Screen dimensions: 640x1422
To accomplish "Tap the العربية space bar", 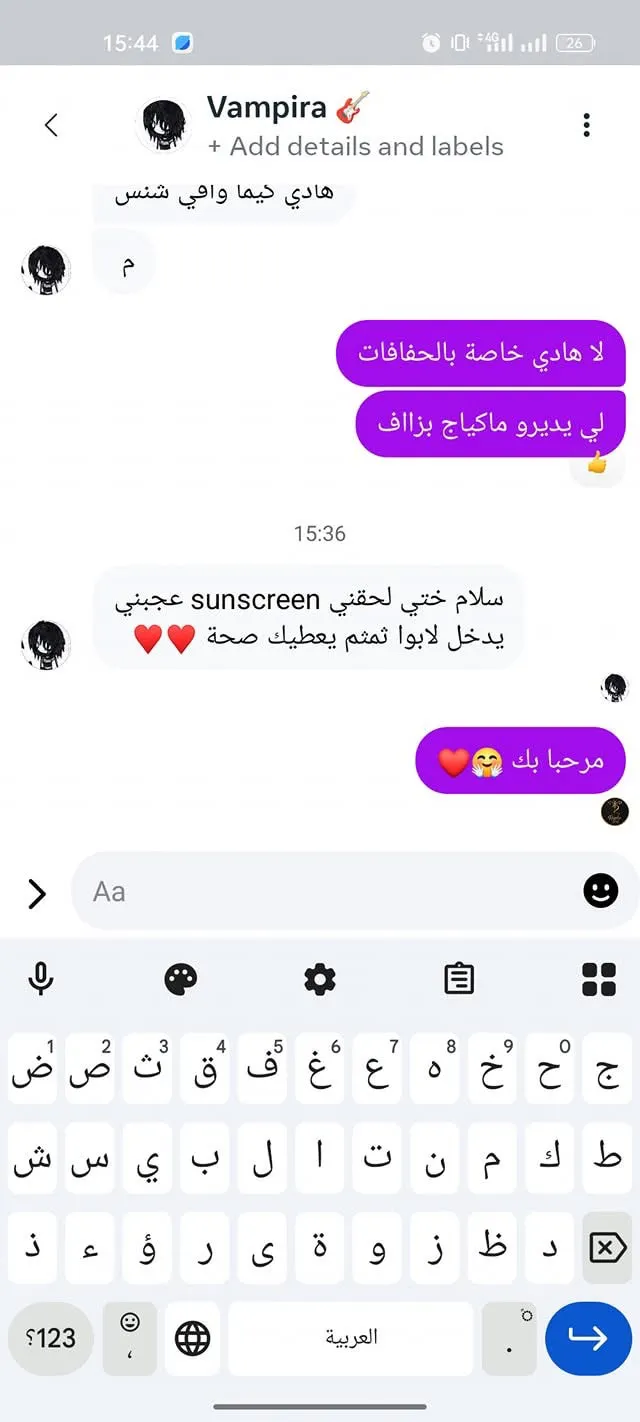I will pos(351,1338).
